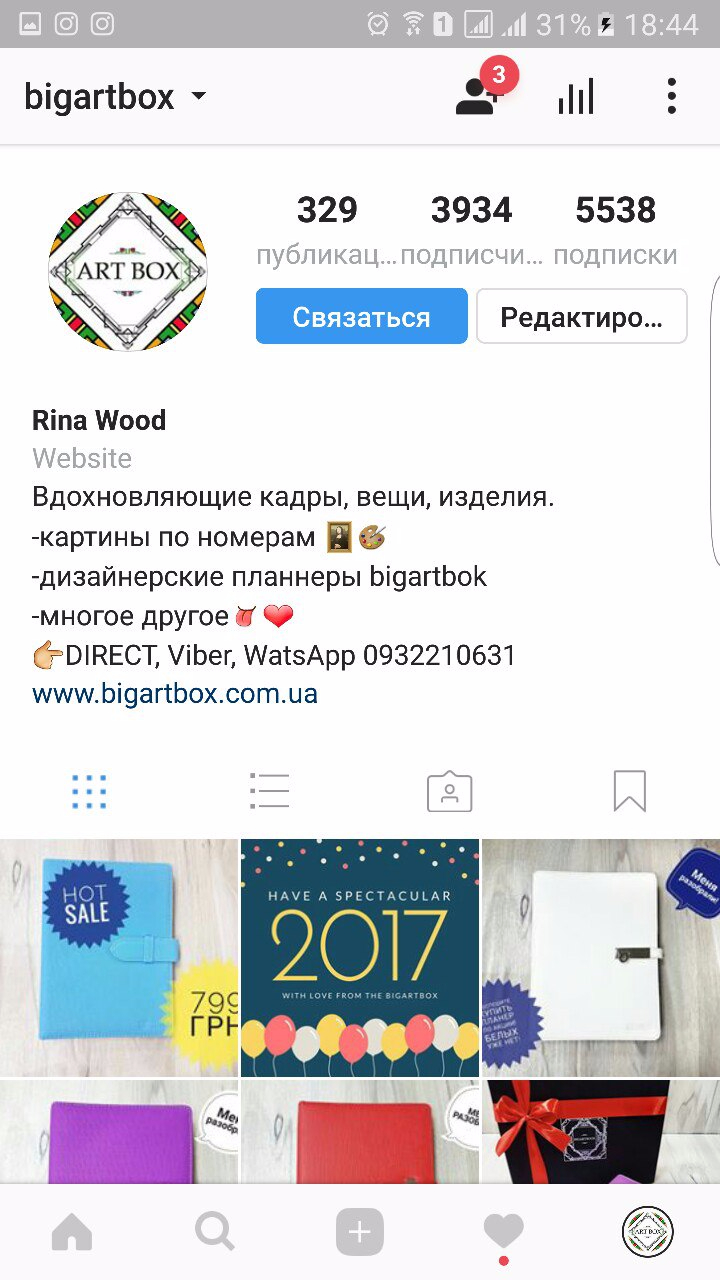The image size is (720, 1280).
Task: Open the gift box with red ribbon post
Action: coord(601,1132)
